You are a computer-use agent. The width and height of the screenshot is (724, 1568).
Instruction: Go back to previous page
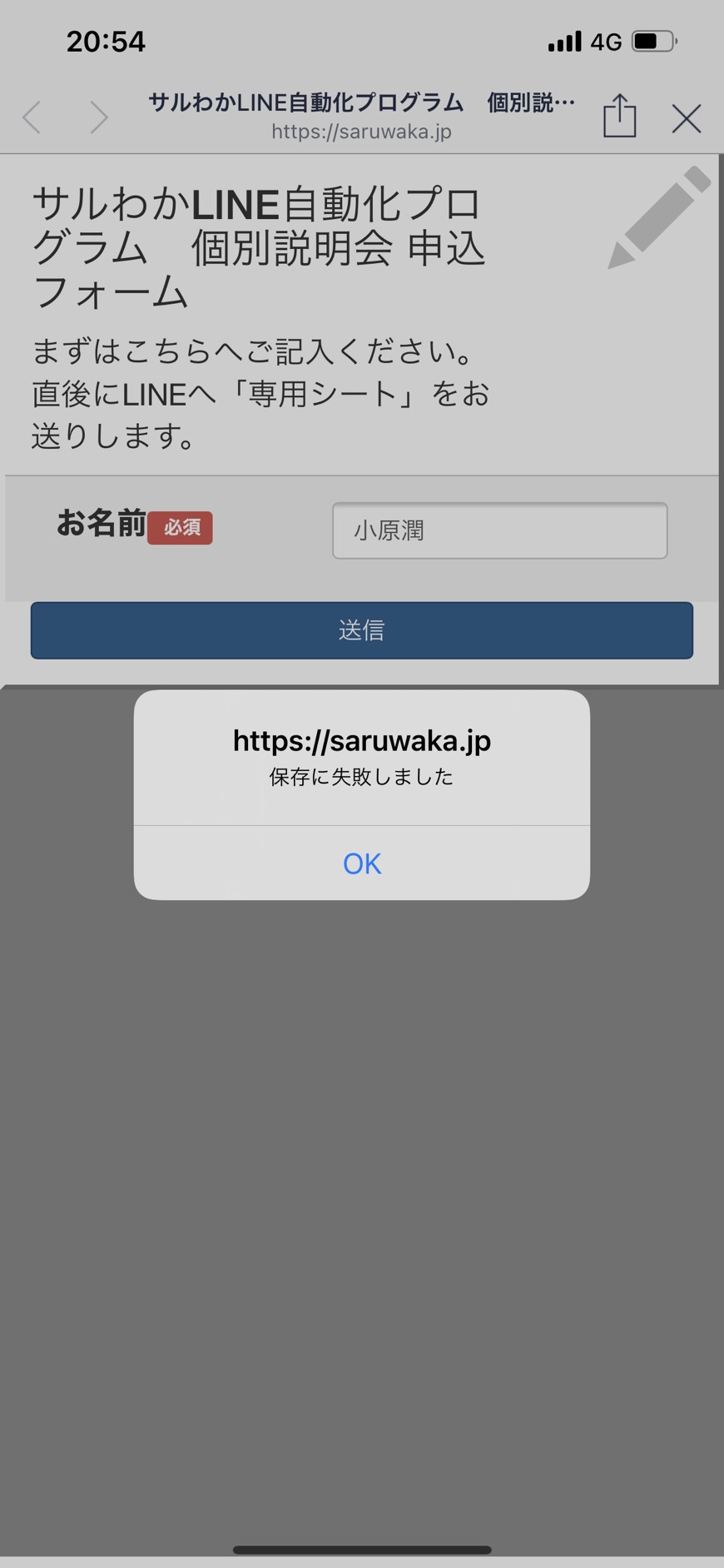click(x=32, y=117)
